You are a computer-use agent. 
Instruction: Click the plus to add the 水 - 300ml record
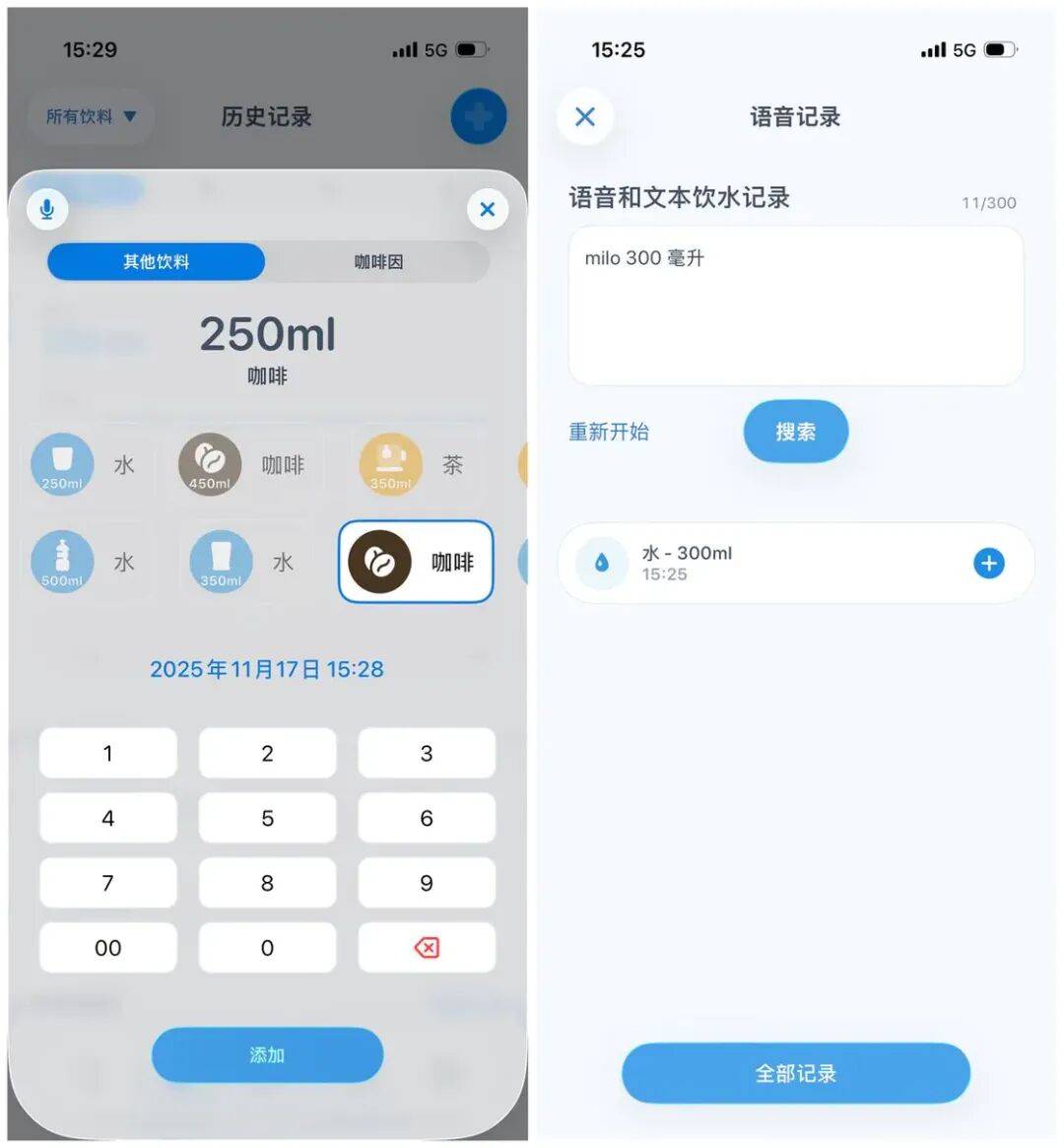987,563
